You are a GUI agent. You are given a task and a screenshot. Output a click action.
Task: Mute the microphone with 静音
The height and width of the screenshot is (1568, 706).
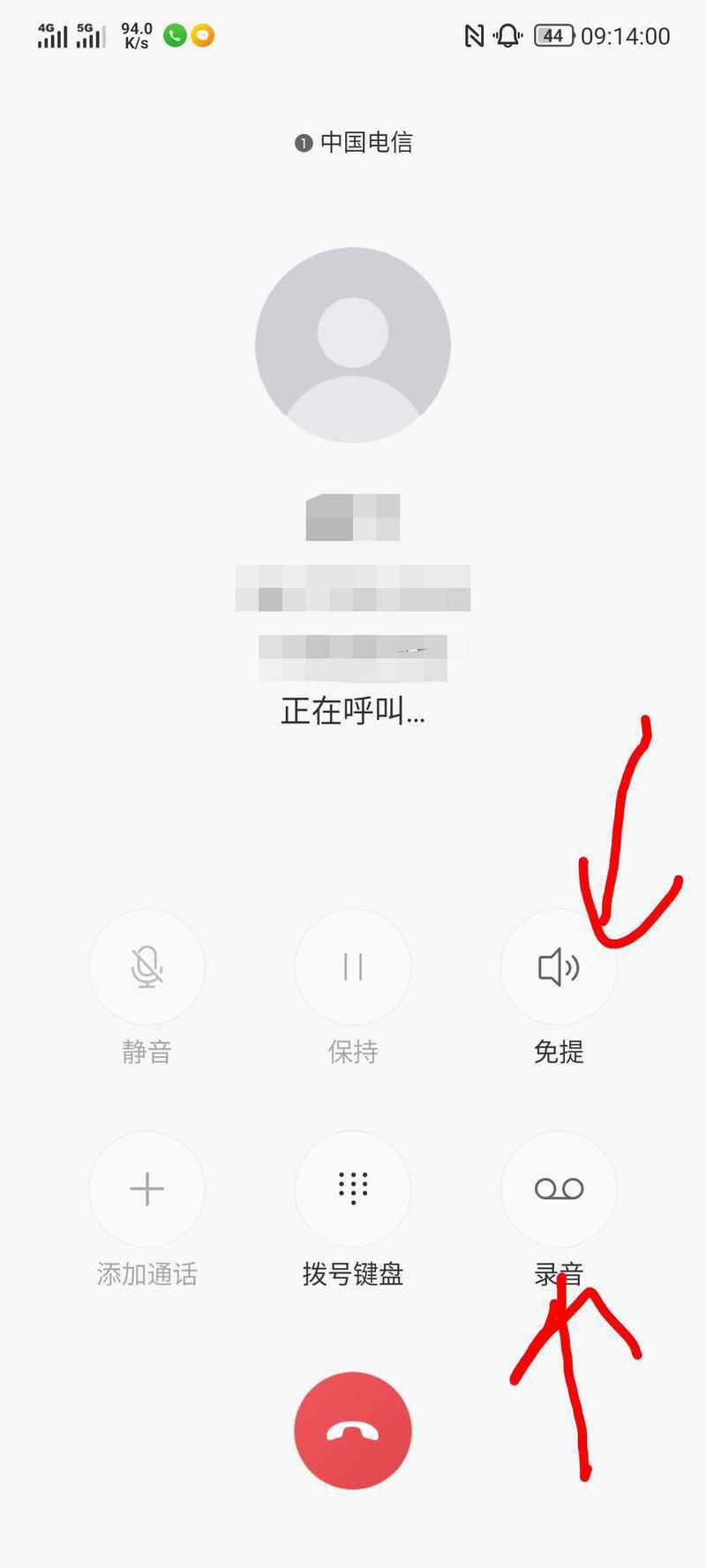tap(146, 967)
